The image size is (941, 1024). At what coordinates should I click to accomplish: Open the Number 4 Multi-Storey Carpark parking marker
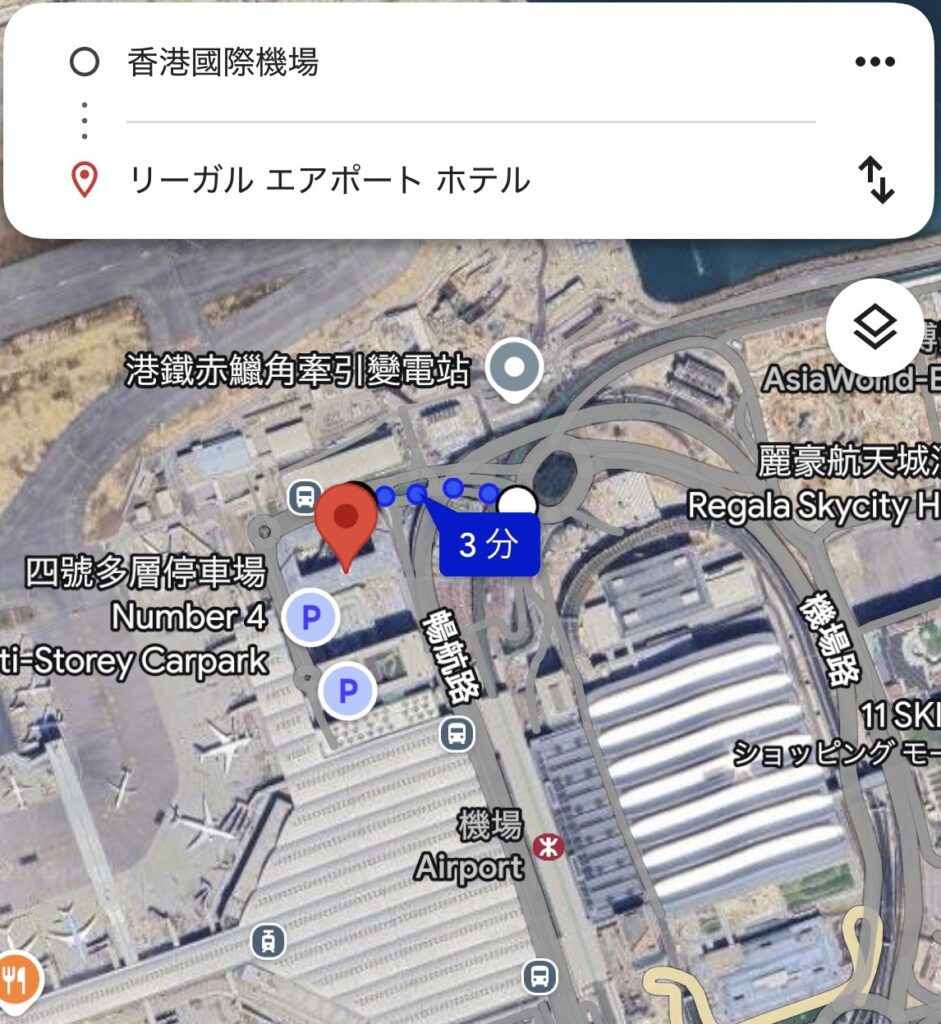coord(310,616)
